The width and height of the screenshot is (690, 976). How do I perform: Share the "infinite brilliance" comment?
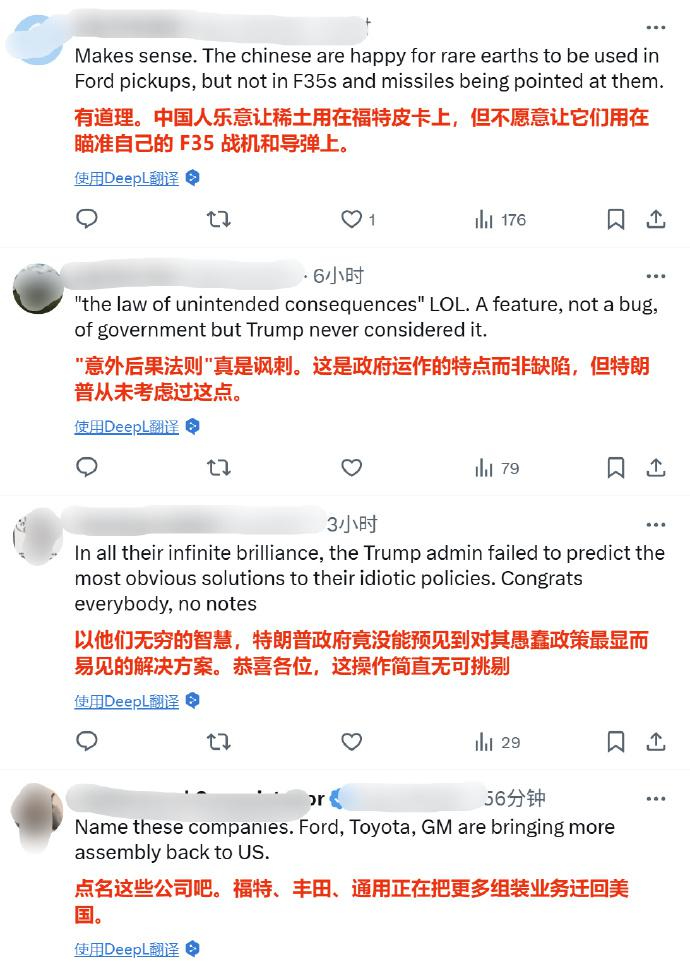[656, 742]
